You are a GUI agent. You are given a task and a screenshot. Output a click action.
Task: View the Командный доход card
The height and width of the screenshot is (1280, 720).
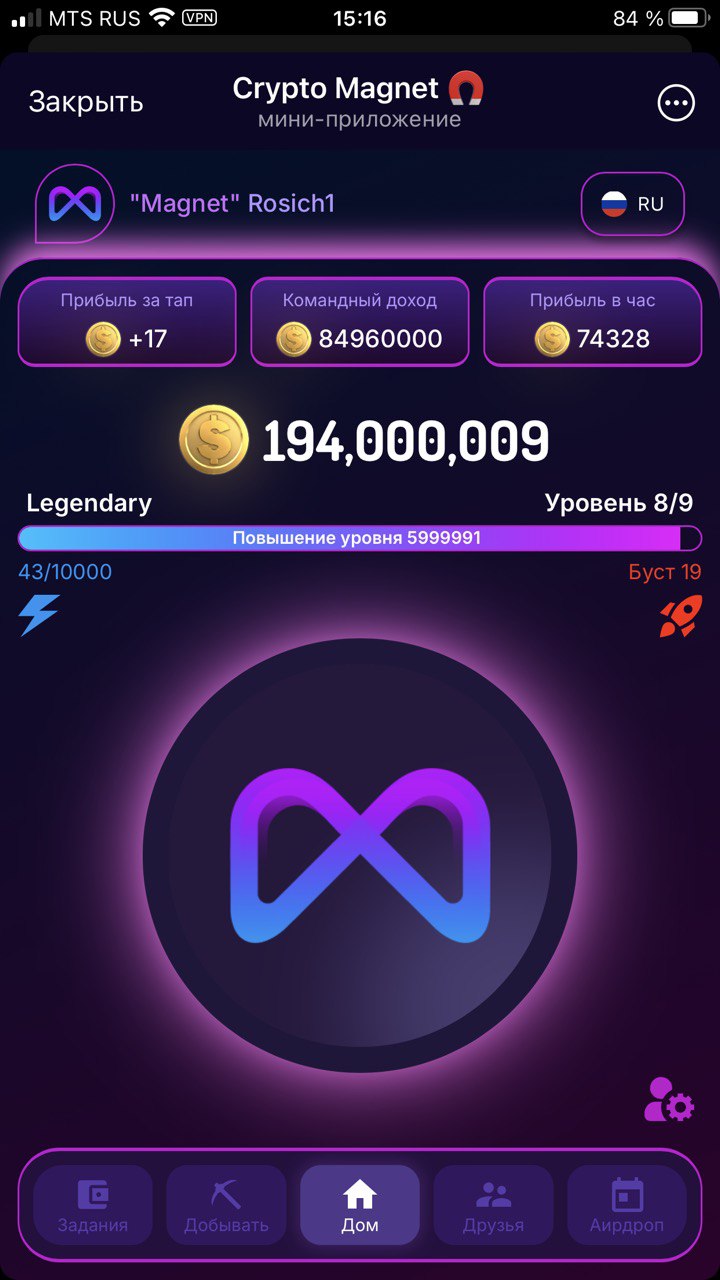360,322
